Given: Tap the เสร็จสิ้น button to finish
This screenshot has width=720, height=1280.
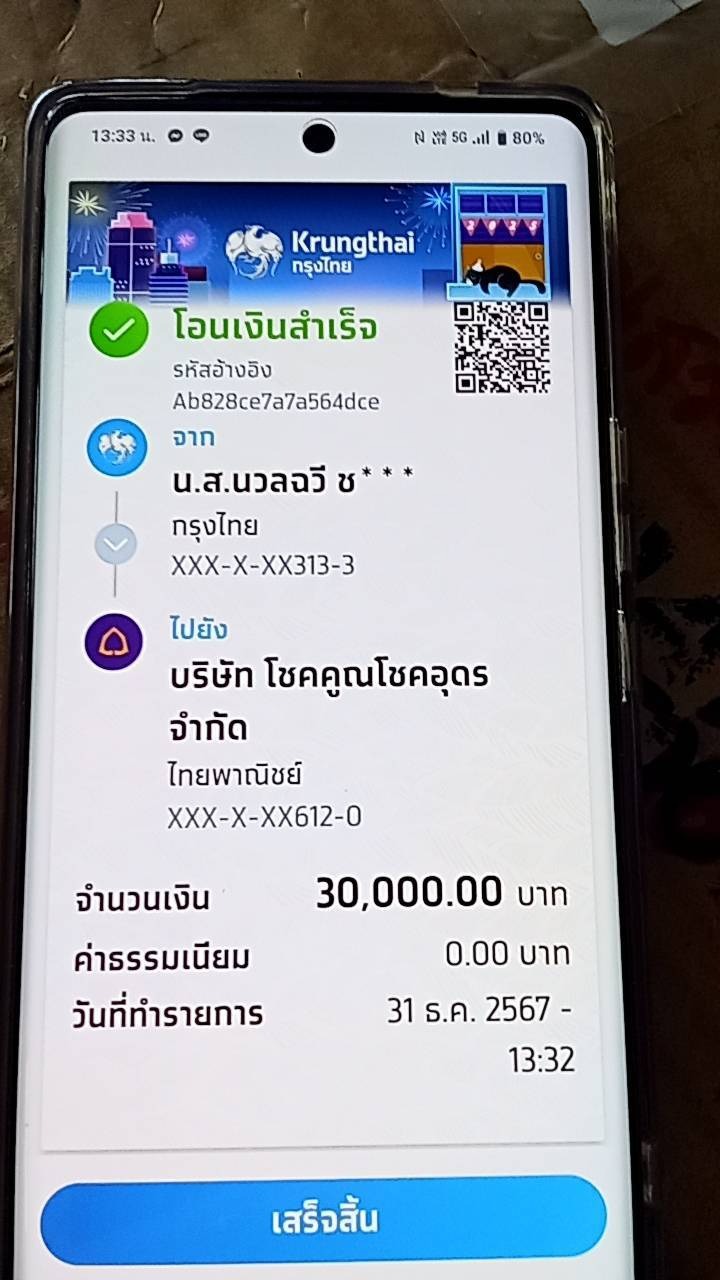Looking at the screenshot, I should (x=324, y=1221).
